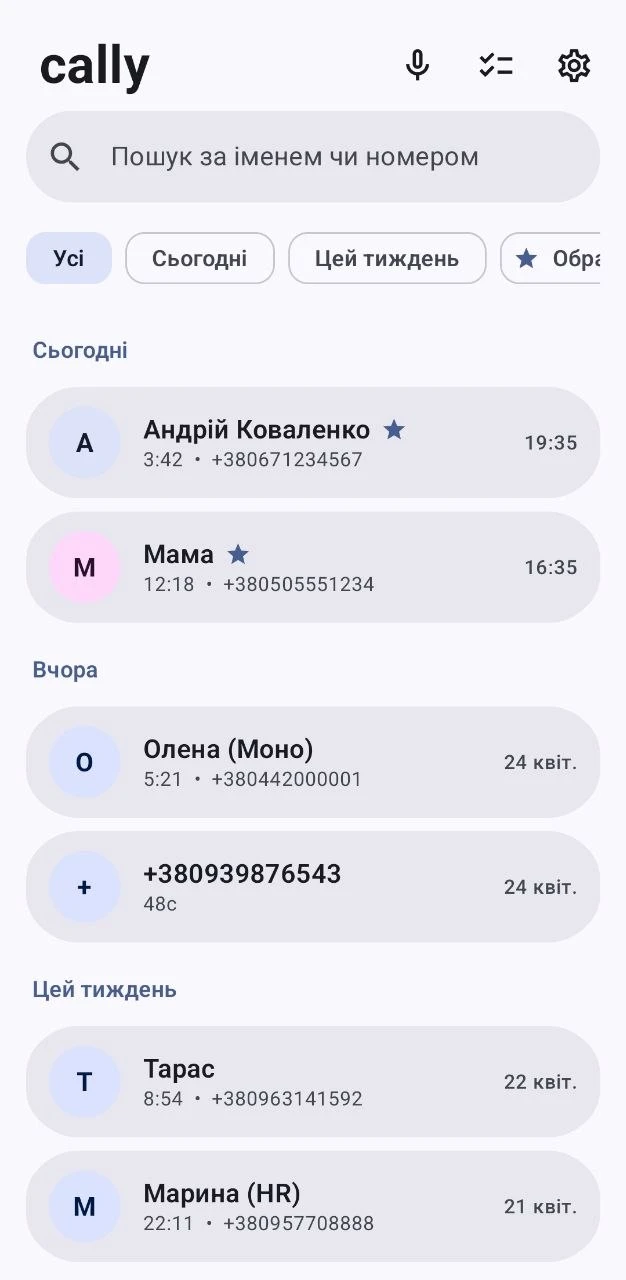Viewport: 626px width, 1280px height.
Task: Open the Марина (HR) call entry
Action: coord(313,1206)
